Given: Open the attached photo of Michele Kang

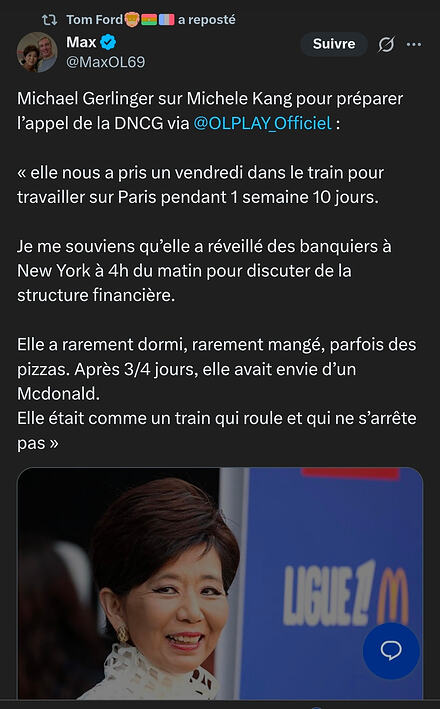Looking at the screenshot, I should pyautogui.click(x=220, y=583).
